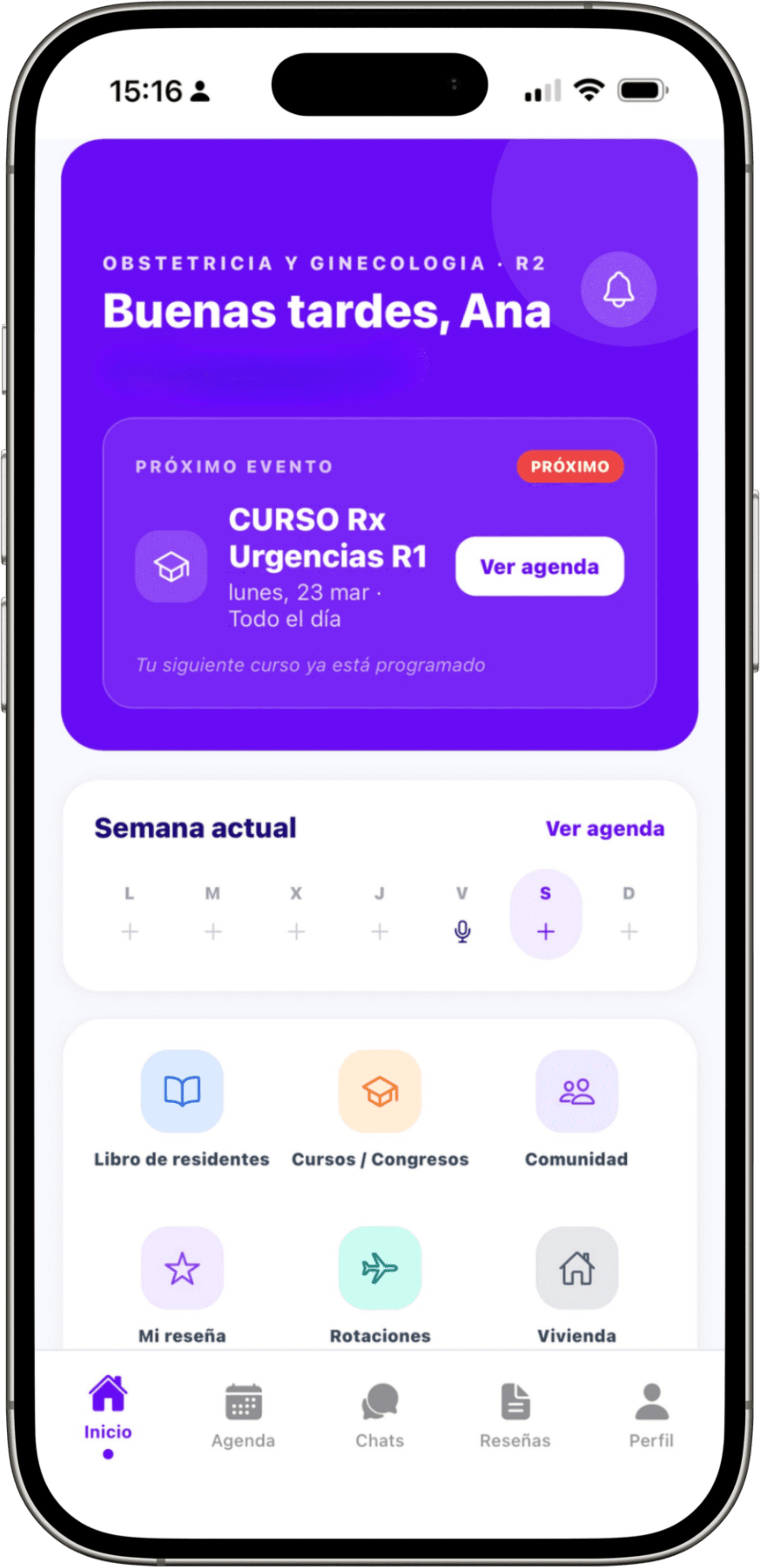
Task: Open Mi reseña shortcut
Action: point(182,1269)
